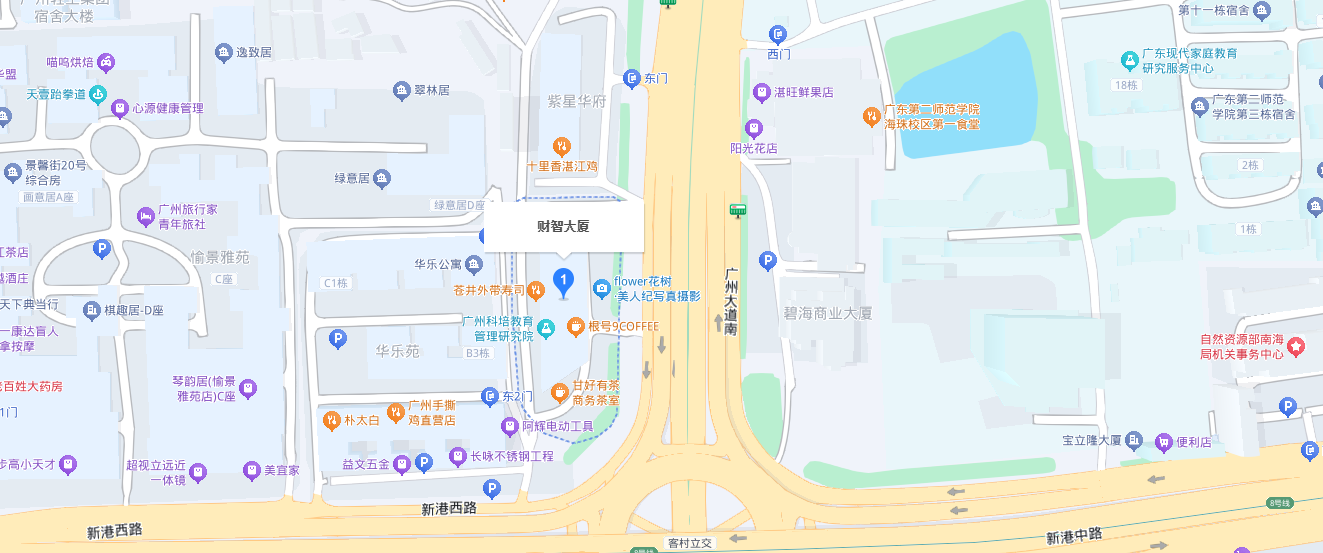Image resolution: width=1323 pixels, height=553 pixels.
Task: Open the 十里香湛江鸡 restaurant marker
Action: (x=562, y=146)
